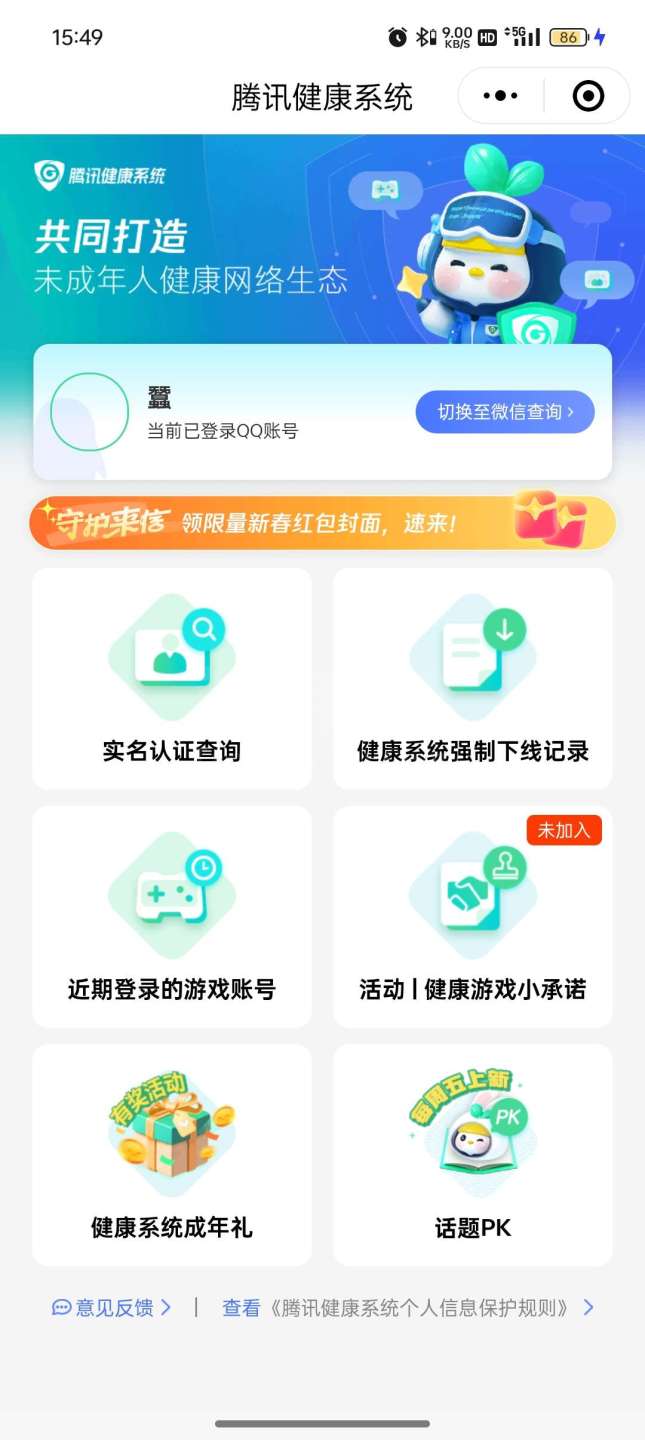Image resolution: width=645 pixels, height=1440 pixels.
Task: View 健康系统强制下线记录
Action: [x=473, y=679]
